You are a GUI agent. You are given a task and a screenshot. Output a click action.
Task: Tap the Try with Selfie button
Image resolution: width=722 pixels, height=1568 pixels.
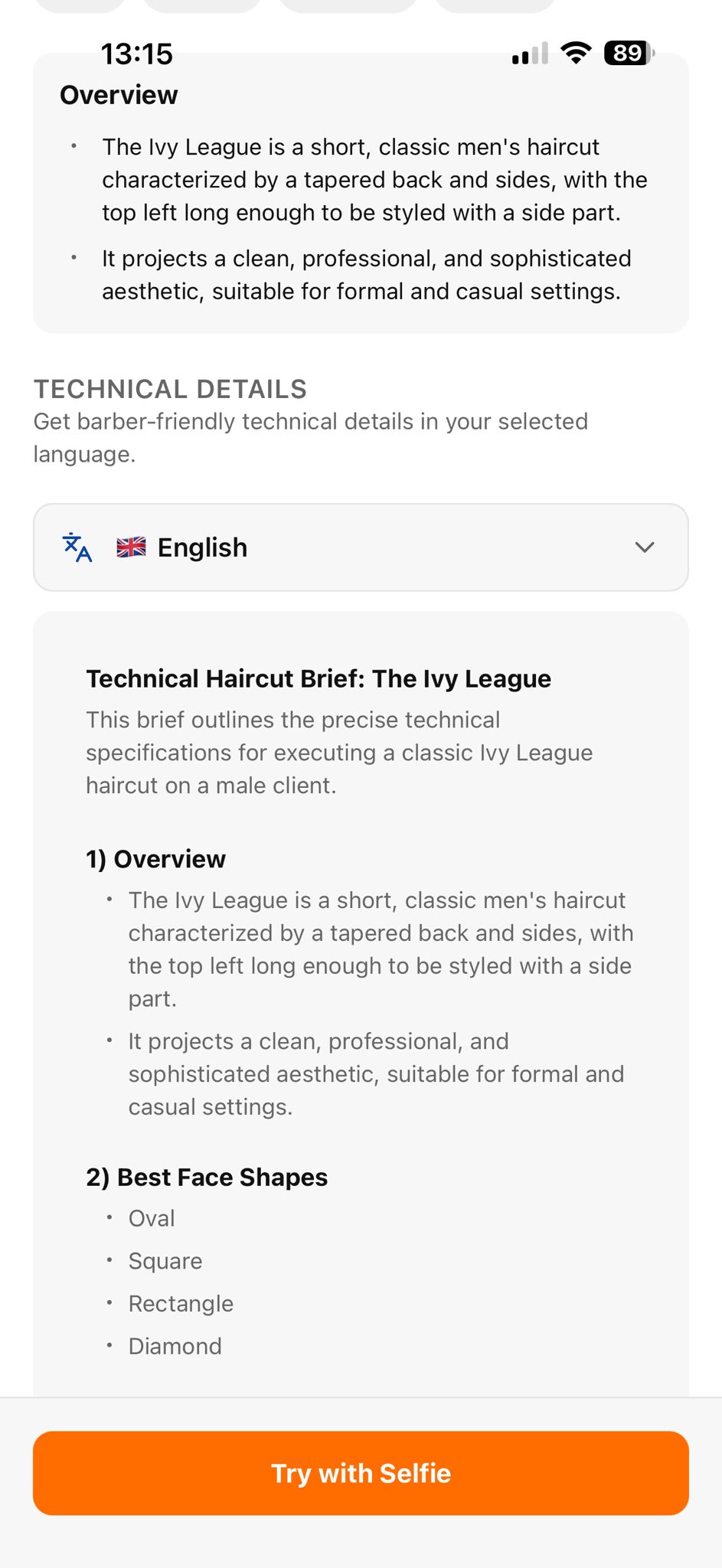click(x=361, y=1473)
